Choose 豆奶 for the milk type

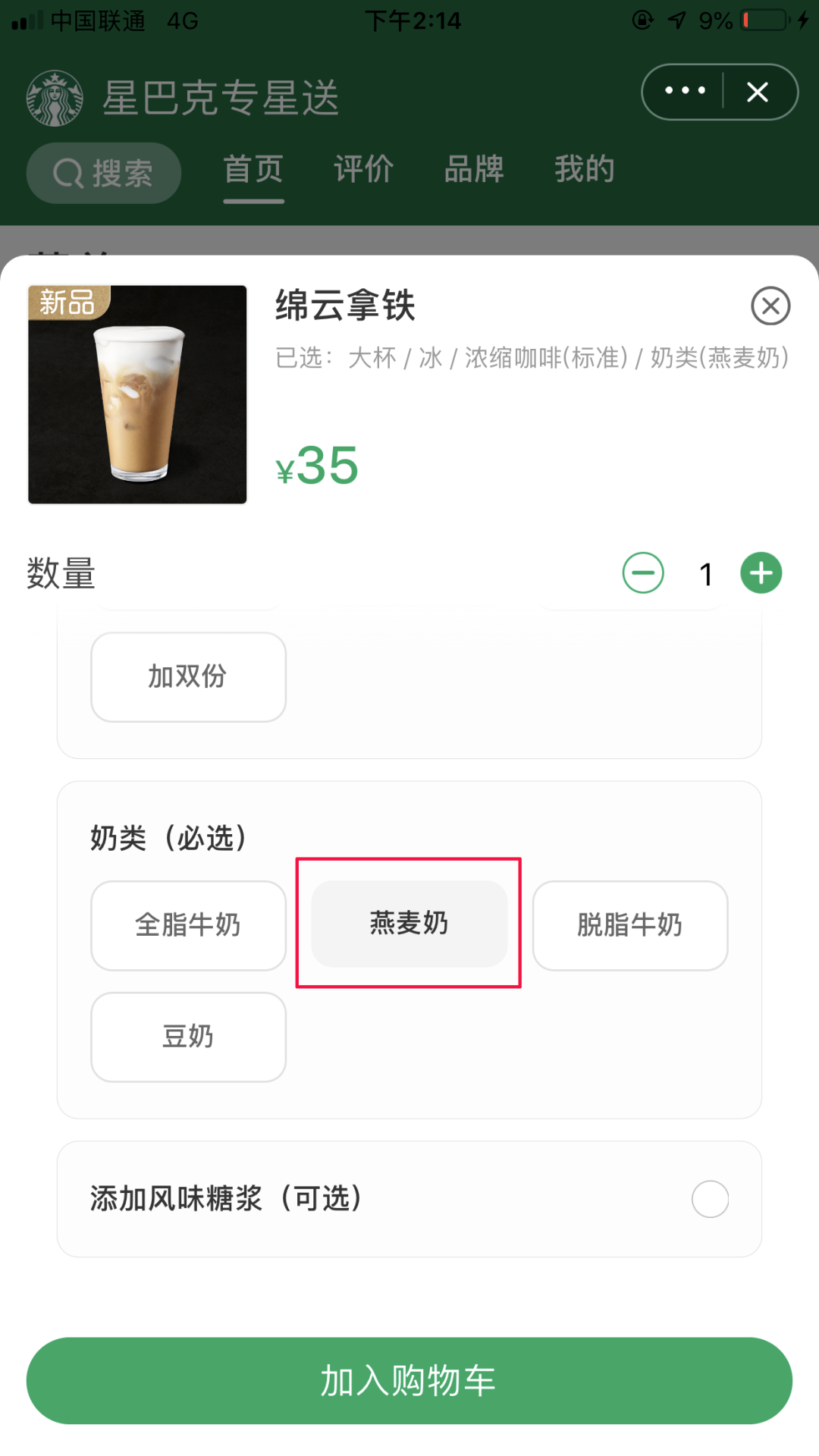[x=188, y=1037]
